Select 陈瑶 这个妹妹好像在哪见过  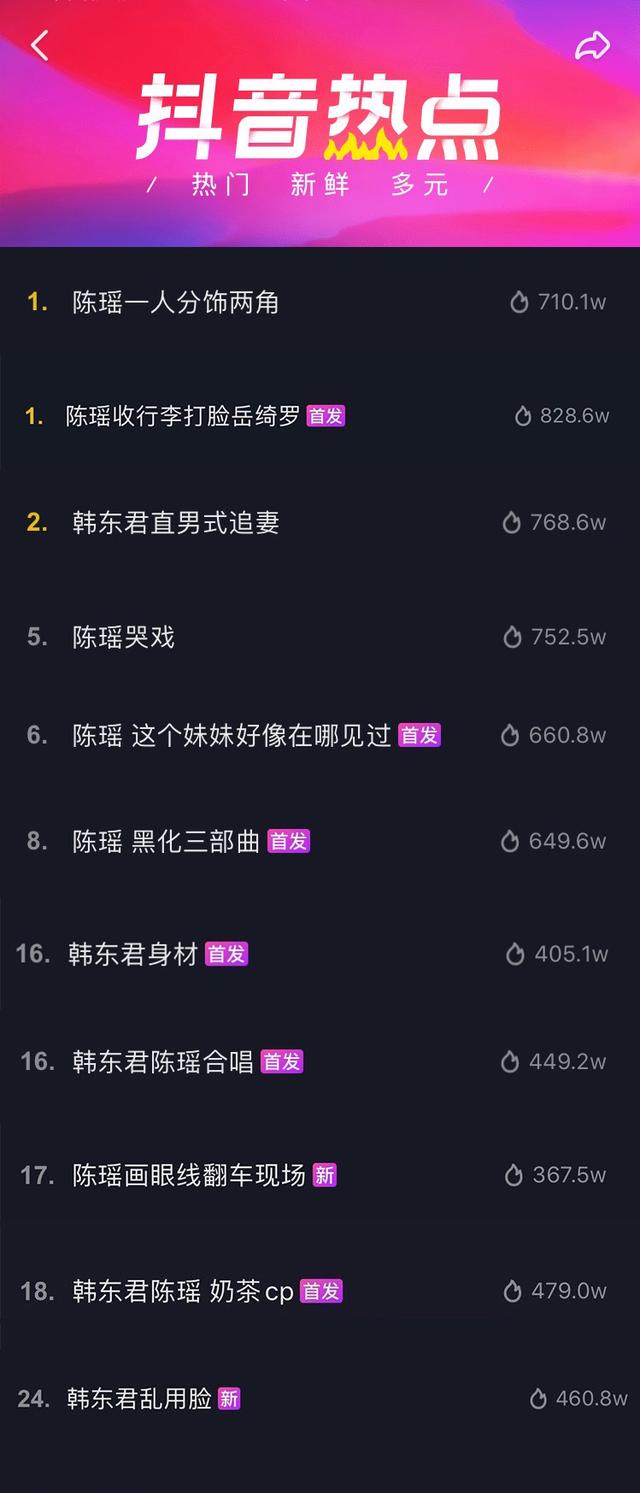click(231, 736)
